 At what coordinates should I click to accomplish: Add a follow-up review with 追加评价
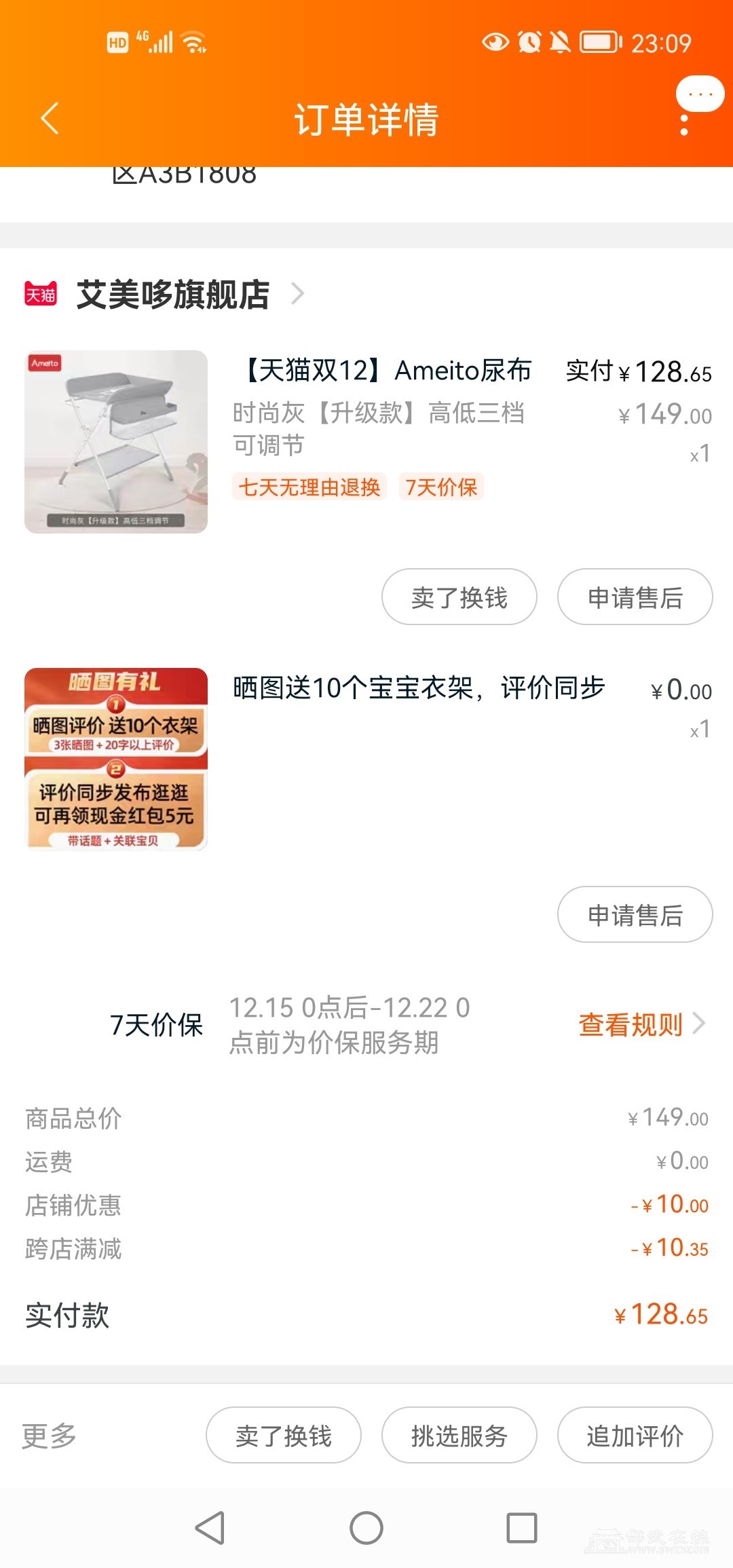pos(635,1436)
